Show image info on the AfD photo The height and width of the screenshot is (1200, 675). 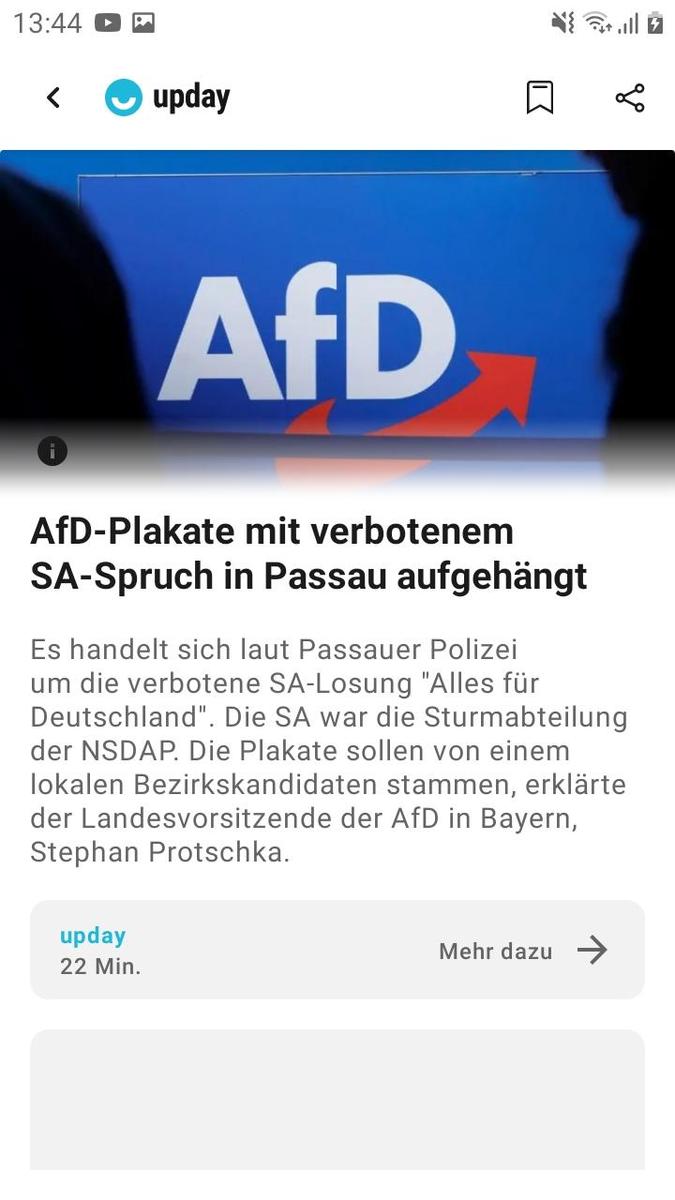[x=52, y=451]
